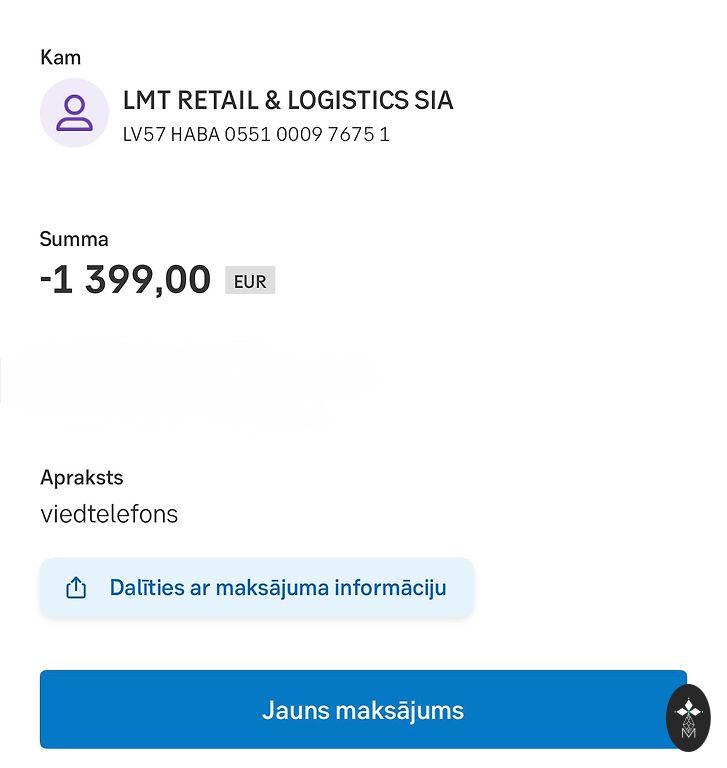Share the payment information
Screen dimensions: 727x768
257,588
